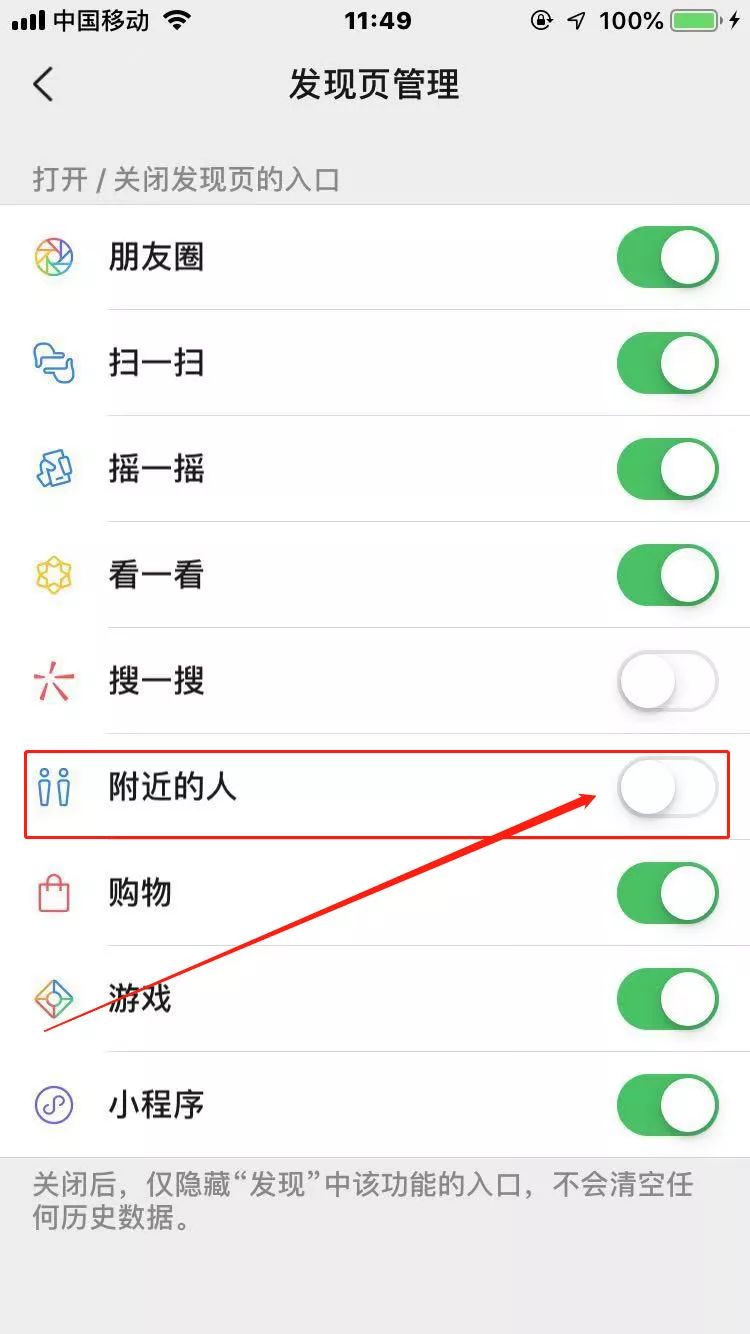Toggle off the 游戏 entry
Image resolution: width=750 pixels, height=1334 pixels.
click(x=667, y=999)
